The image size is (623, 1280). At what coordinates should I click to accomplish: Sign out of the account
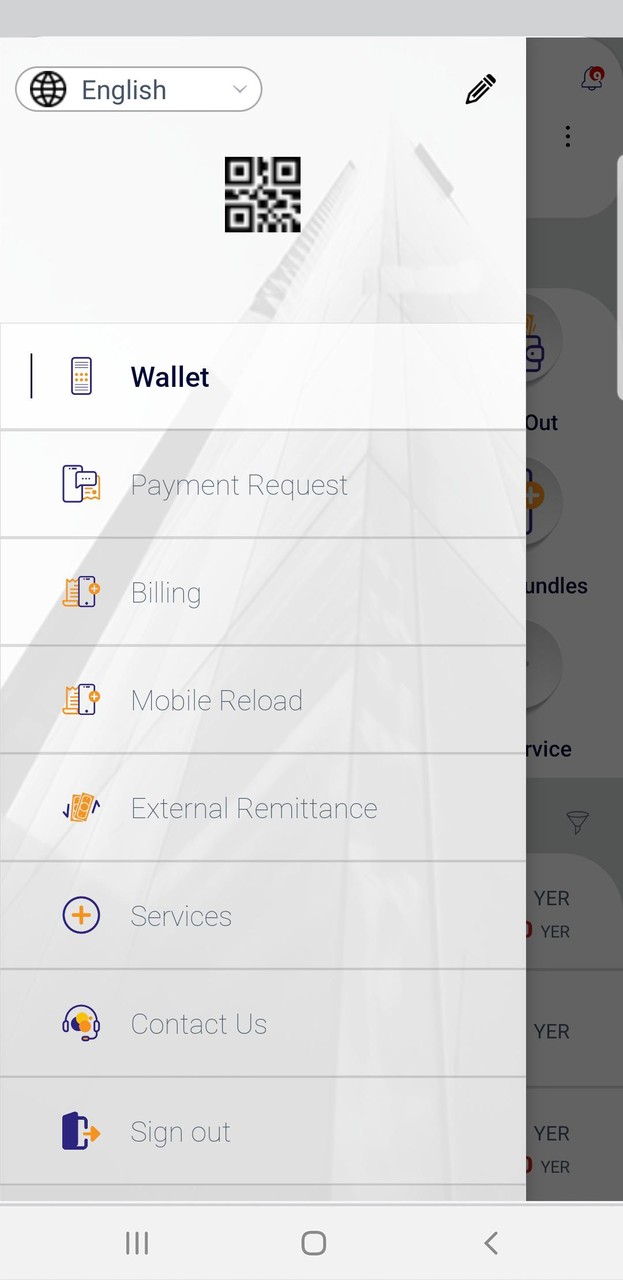(x=180, y=1132)
